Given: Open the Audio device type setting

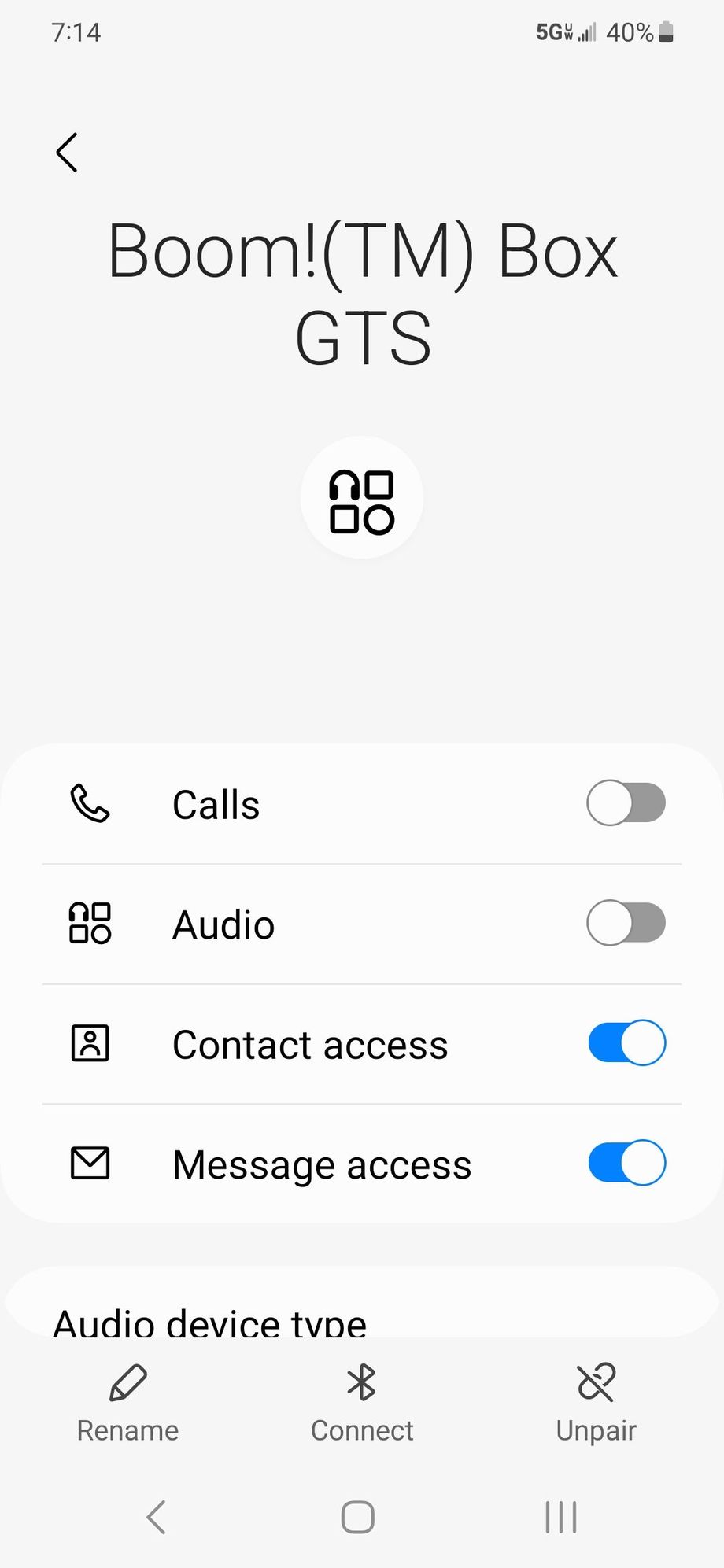Looking at the screenshot, I should click(x=209, y=1322).
